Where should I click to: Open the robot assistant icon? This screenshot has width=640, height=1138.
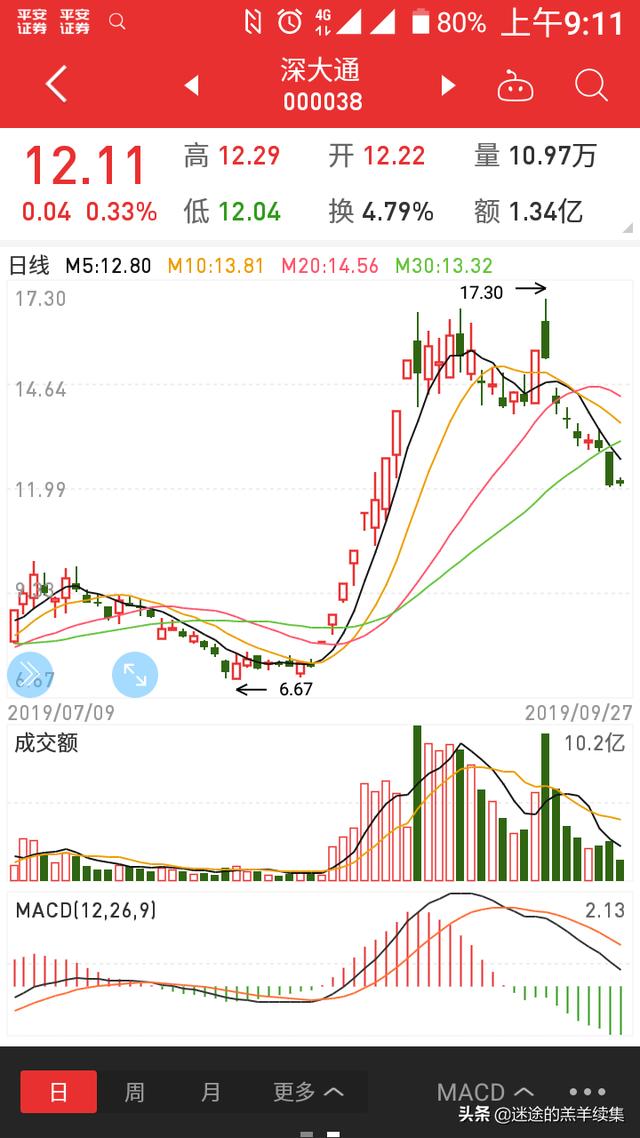pyautogui.click(x=516, y=86)
